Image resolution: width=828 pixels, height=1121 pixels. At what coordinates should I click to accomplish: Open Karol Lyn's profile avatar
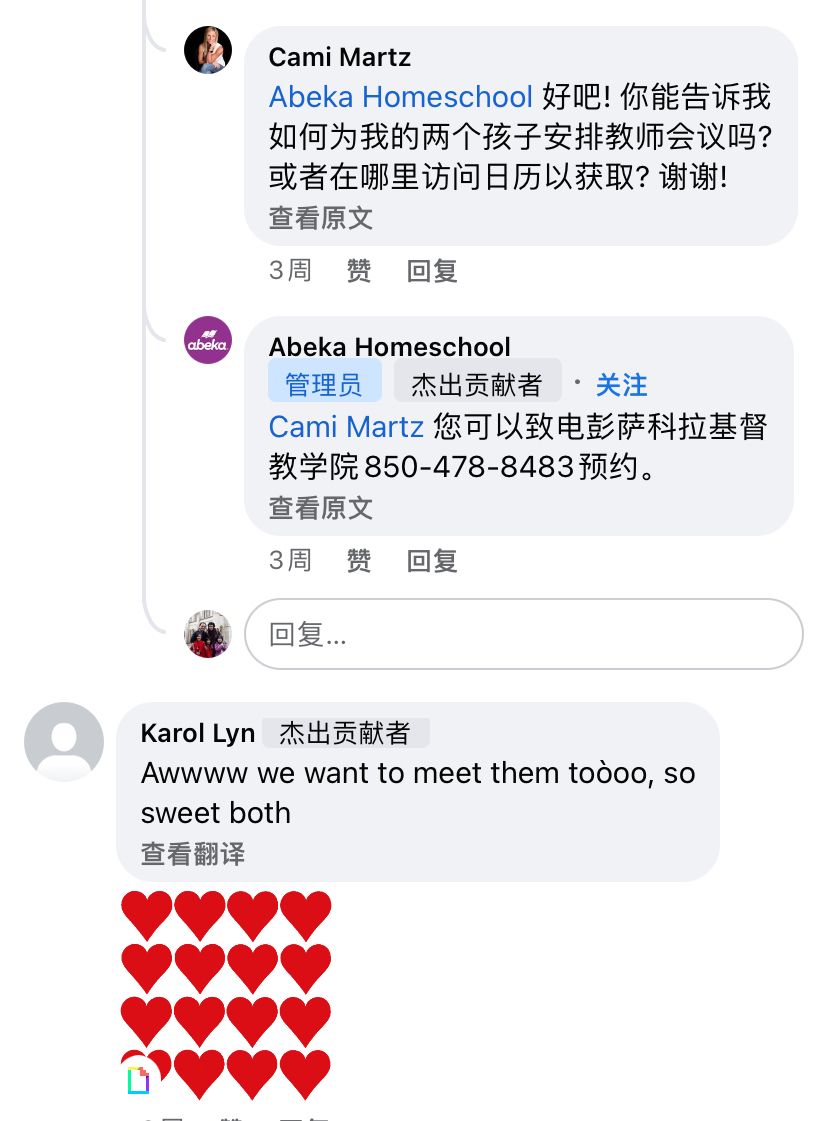pos(64,742)
